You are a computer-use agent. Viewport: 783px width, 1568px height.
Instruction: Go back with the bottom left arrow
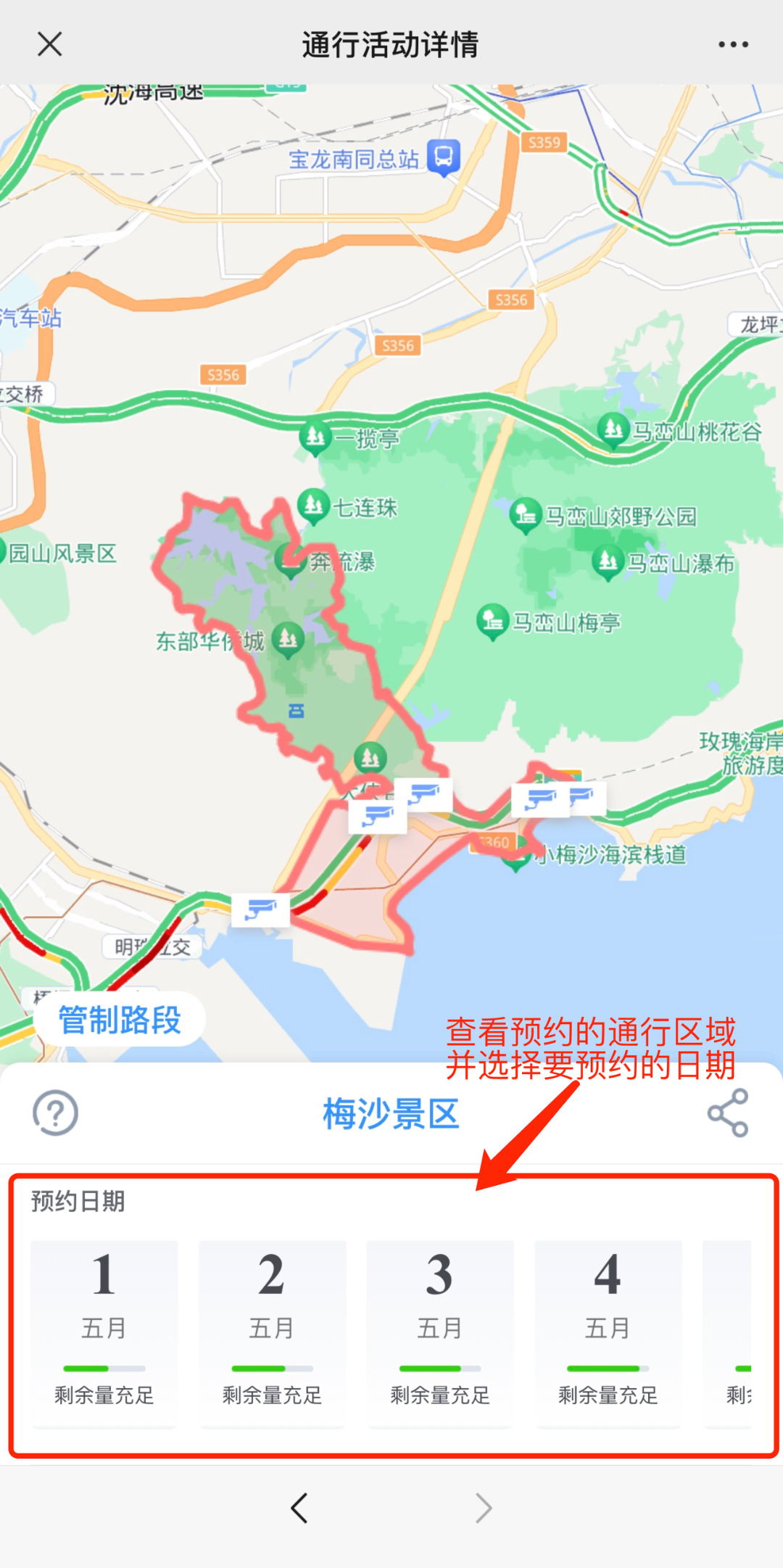[299, 1508]
